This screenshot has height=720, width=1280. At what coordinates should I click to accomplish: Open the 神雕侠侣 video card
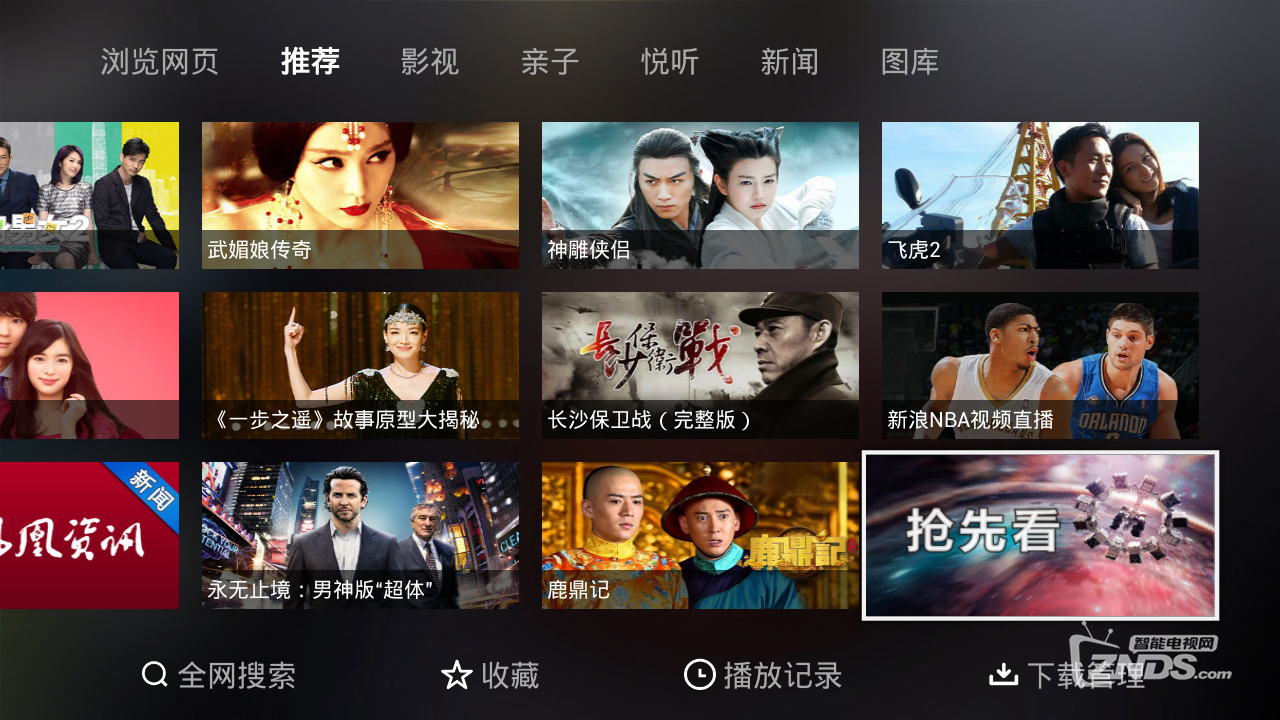(700, 195)
